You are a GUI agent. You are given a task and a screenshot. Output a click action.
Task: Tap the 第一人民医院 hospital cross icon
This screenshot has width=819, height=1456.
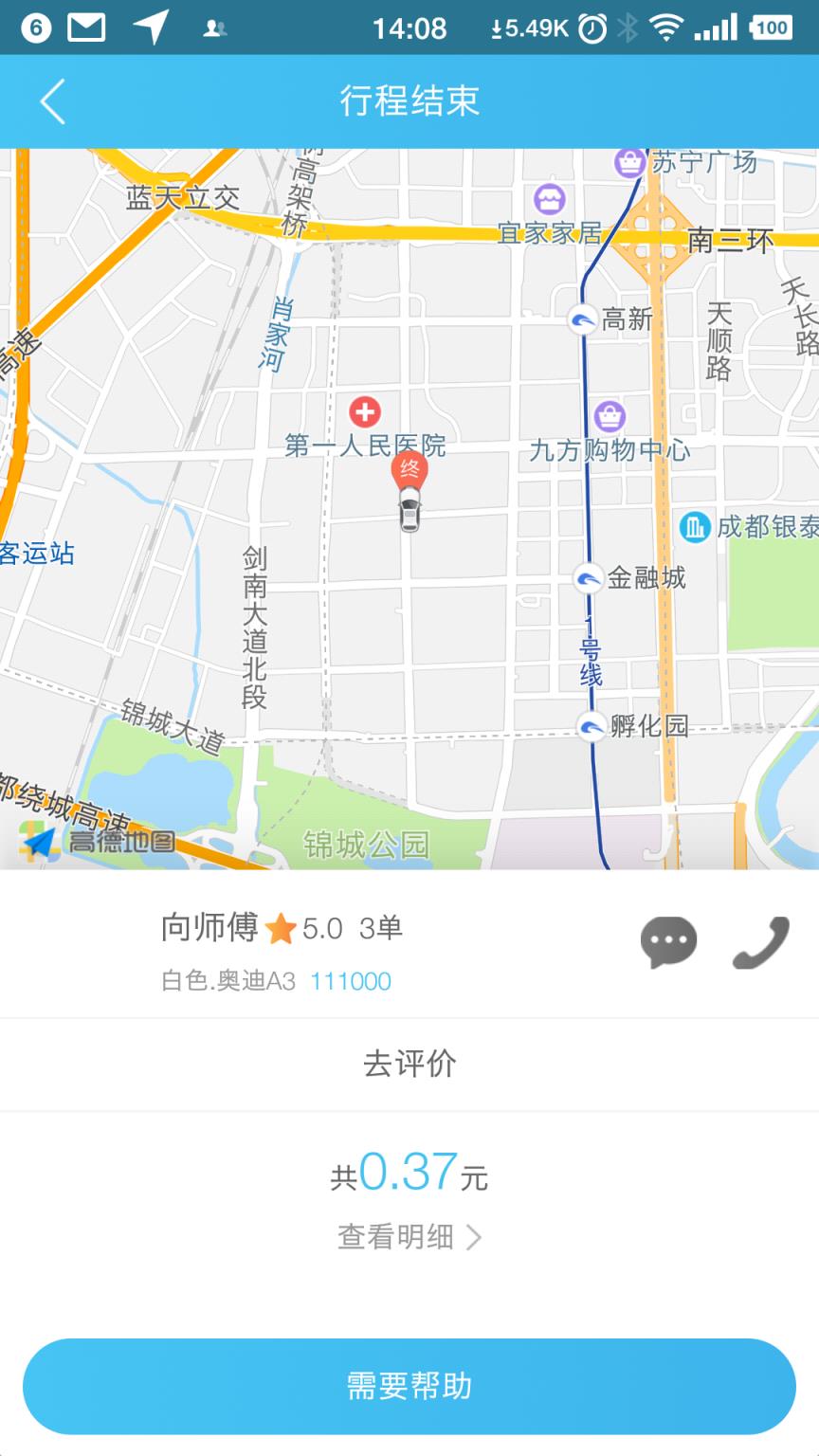click(365, 411)
